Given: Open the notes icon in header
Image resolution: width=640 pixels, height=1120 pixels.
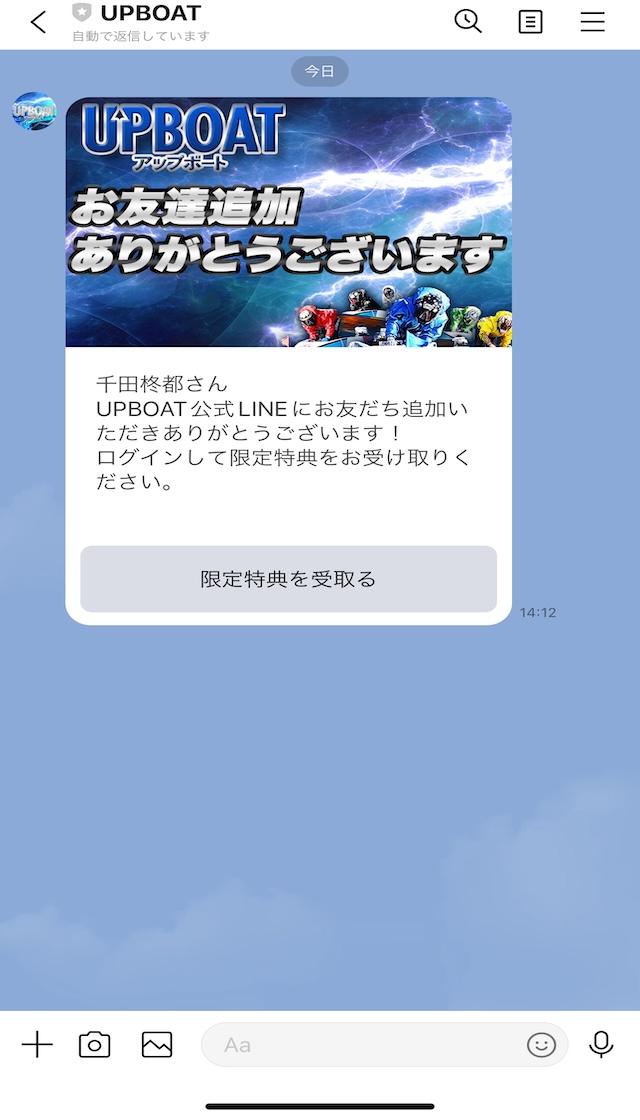Looking at the screenshot, I should [x=530, y=21].
